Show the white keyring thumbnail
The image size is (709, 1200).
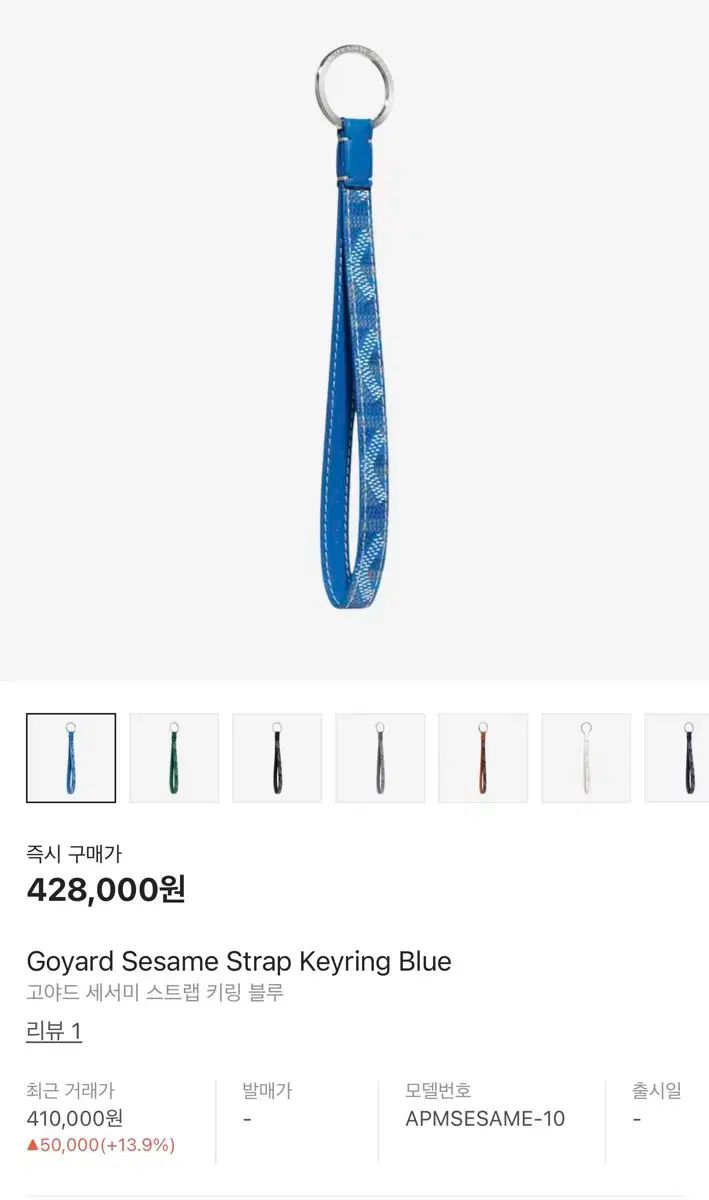click(x=586, y=758)
